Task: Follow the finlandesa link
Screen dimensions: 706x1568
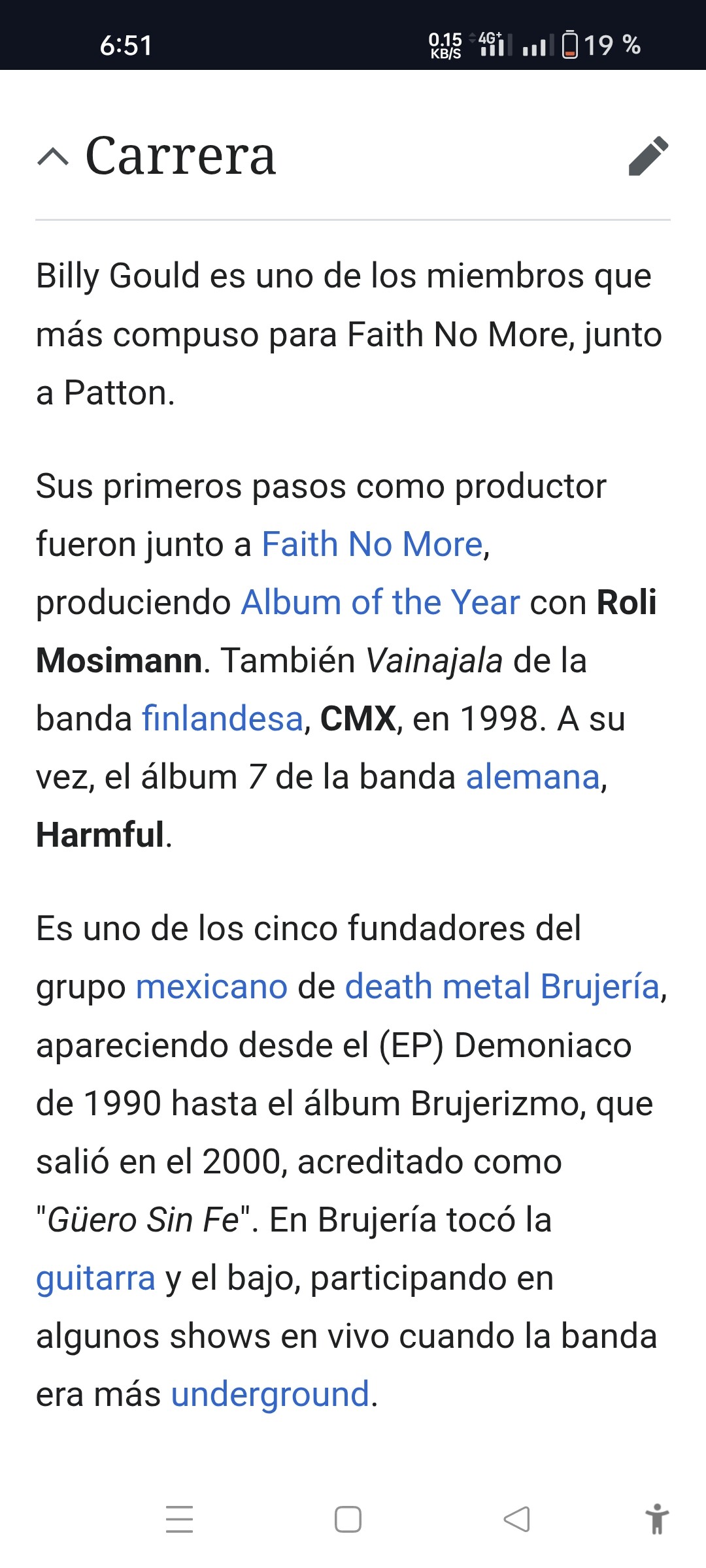Action: click(222, 719)
